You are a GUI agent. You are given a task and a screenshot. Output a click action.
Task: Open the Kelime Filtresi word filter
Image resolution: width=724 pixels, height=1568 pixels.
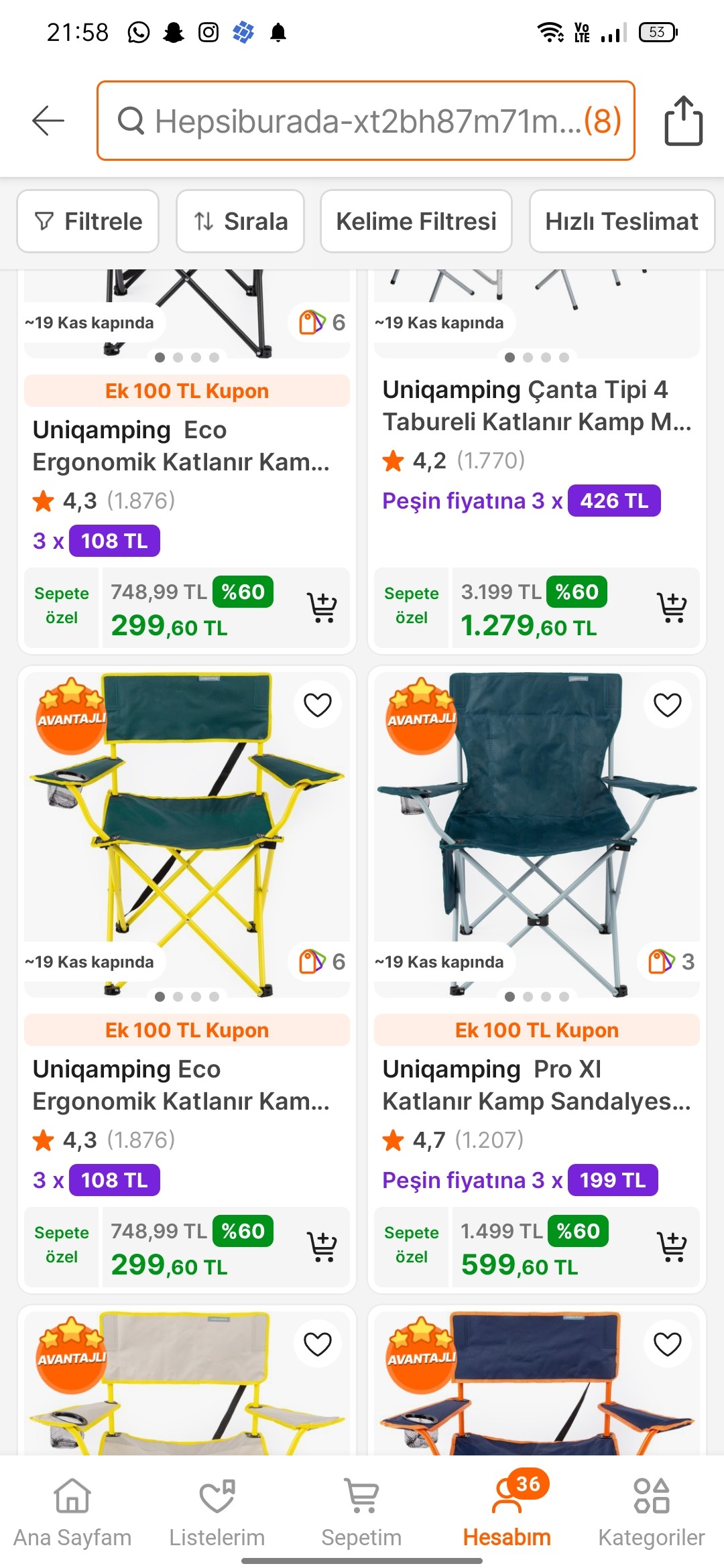coord(416,221)
